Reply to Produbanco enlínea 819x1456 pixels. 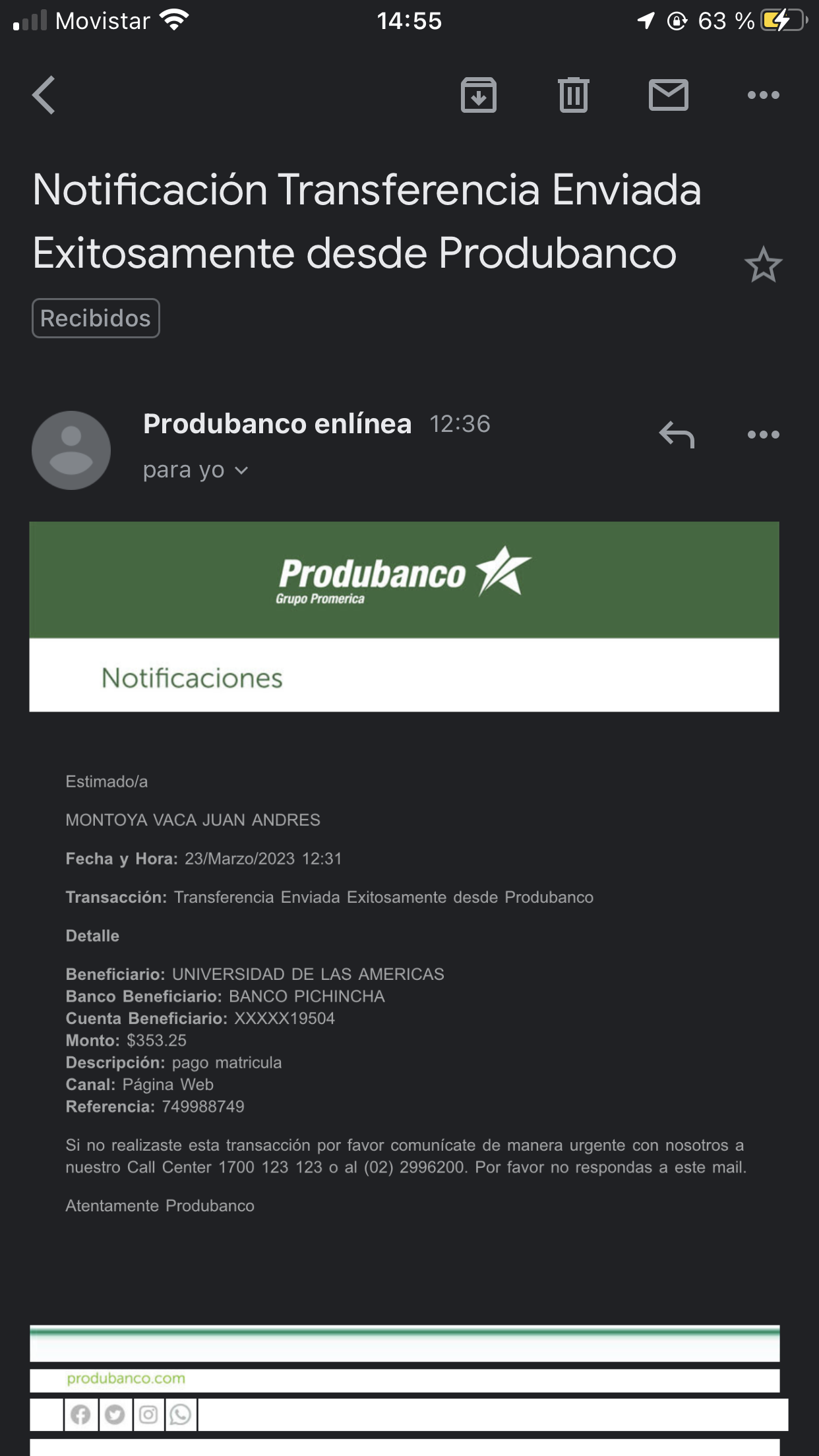point(677,435)
